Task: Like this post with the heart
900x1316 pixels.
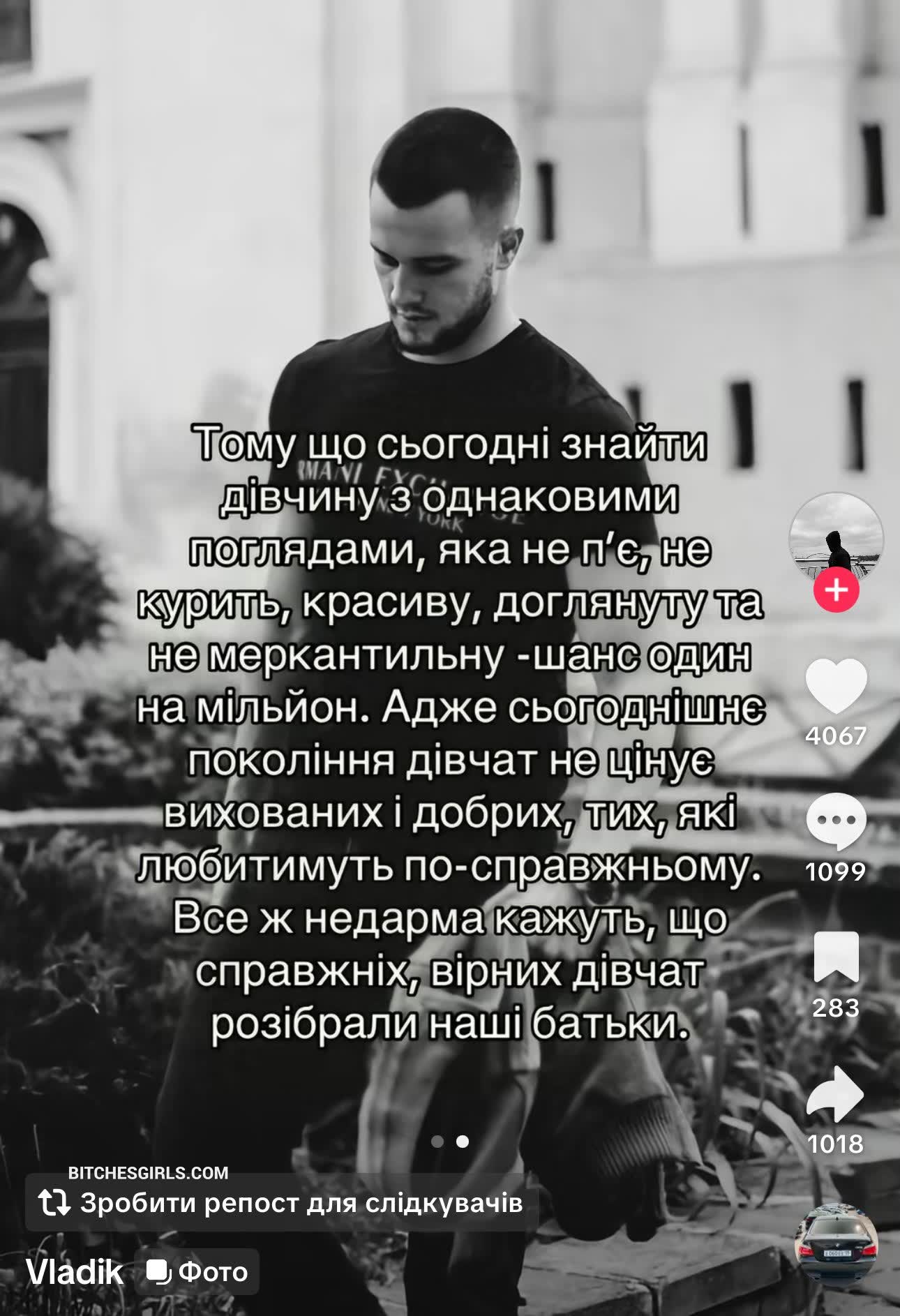Action: [836, 685]
